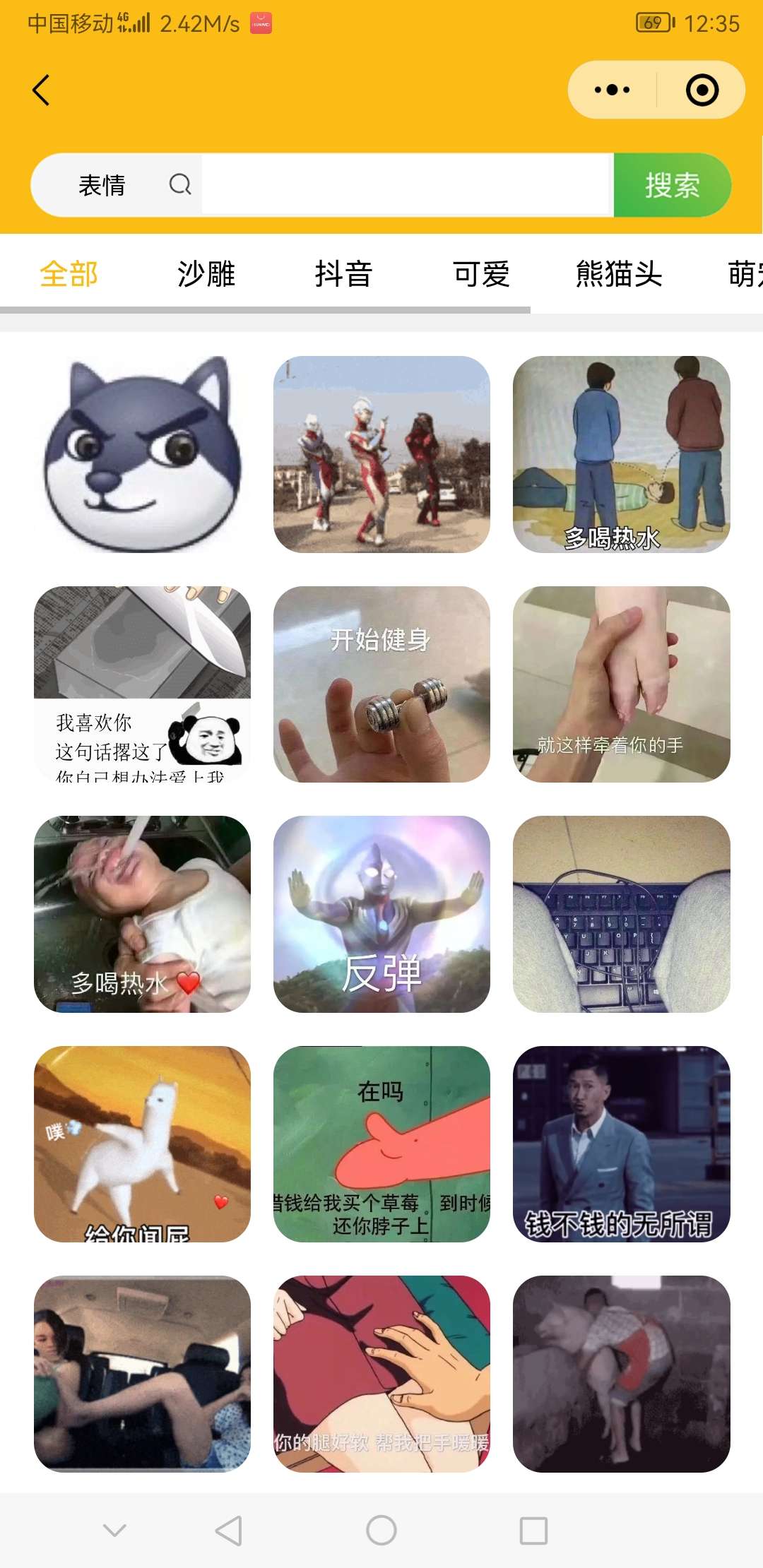Select the 全部 tab
The width and height of the screenshot is (763, 1568).
(x=69, y=274)
